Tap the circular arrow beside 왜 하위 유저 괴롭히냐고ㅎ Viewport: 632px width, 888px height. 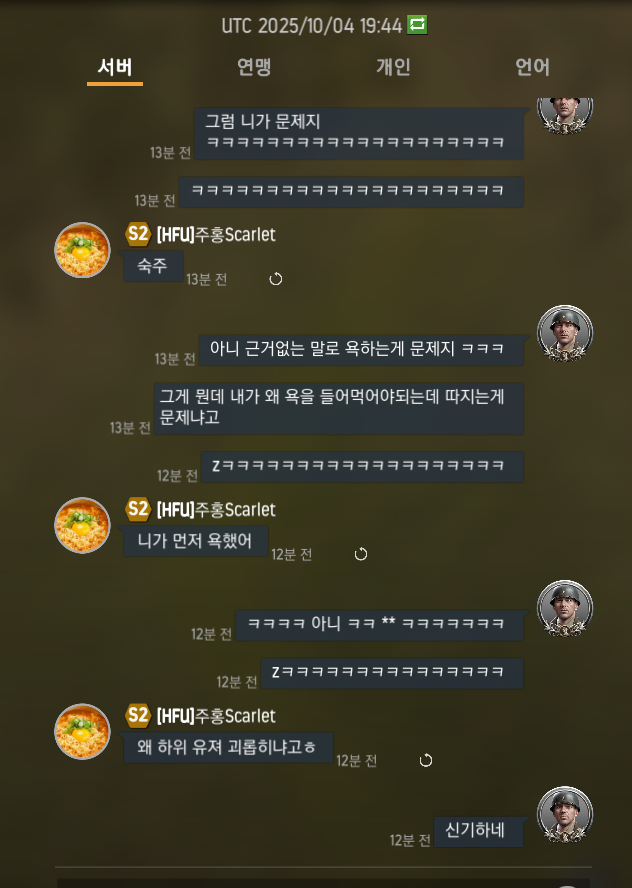point(425,760)
